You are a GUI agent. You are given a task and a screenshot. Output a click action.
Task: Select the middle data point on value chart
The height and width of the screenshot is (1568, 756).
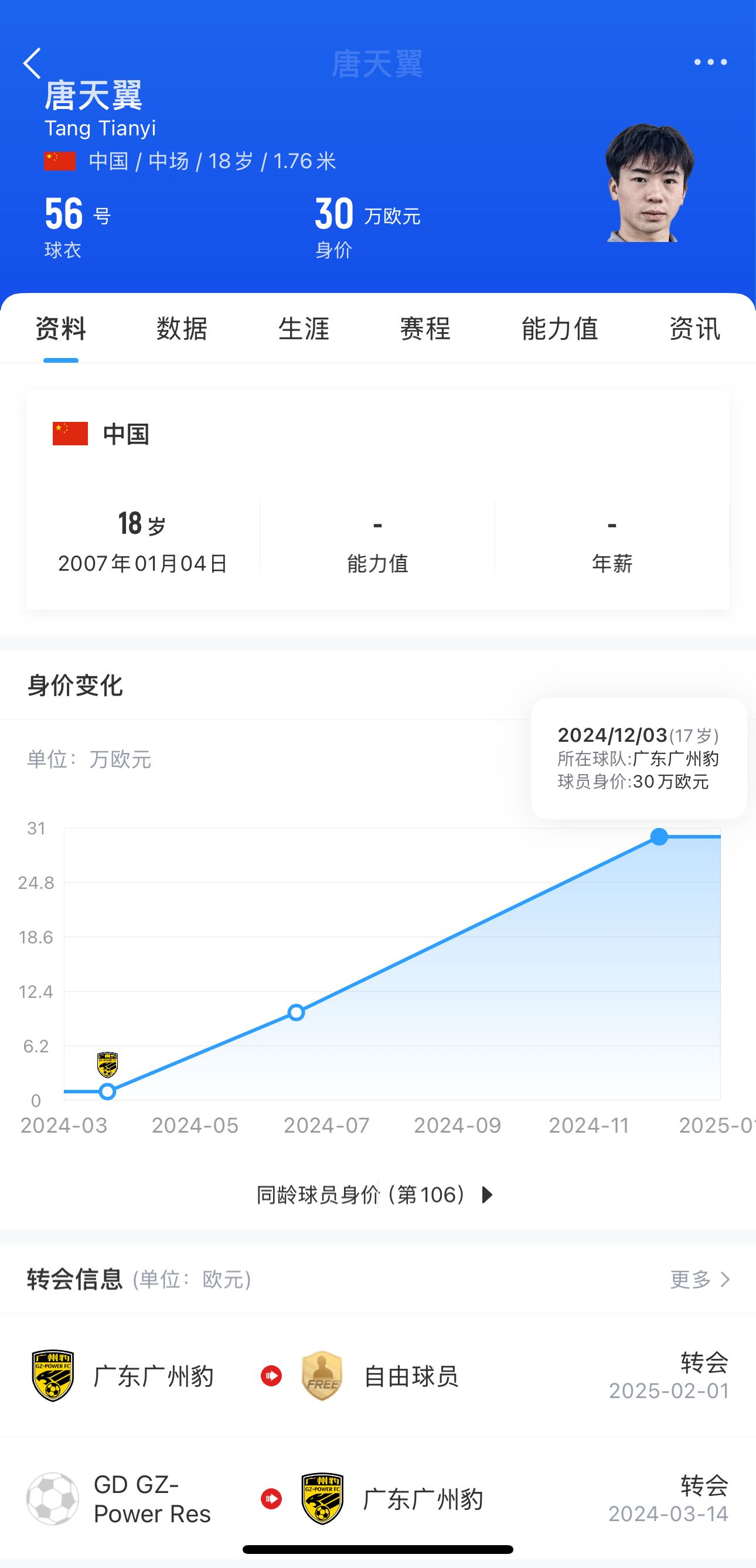(x=297, y=1013)
